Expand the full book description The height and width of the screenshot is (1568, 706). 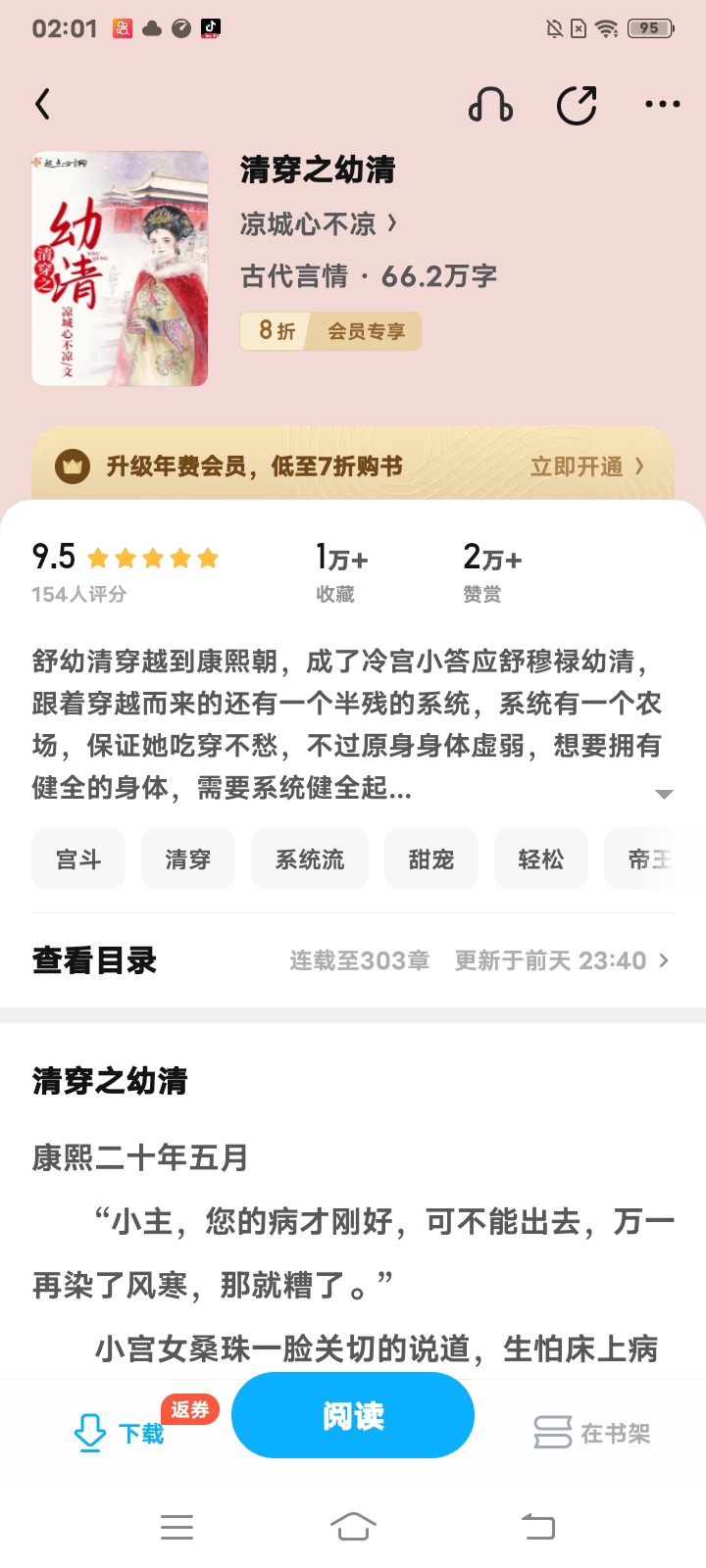(x=664, y=794)
